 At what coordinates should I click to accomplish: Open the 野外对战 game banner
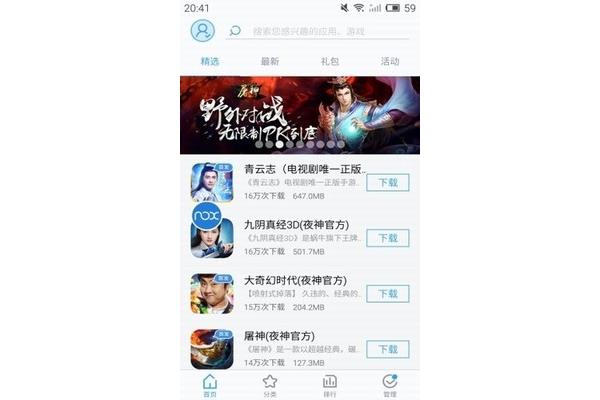[300, 115]
